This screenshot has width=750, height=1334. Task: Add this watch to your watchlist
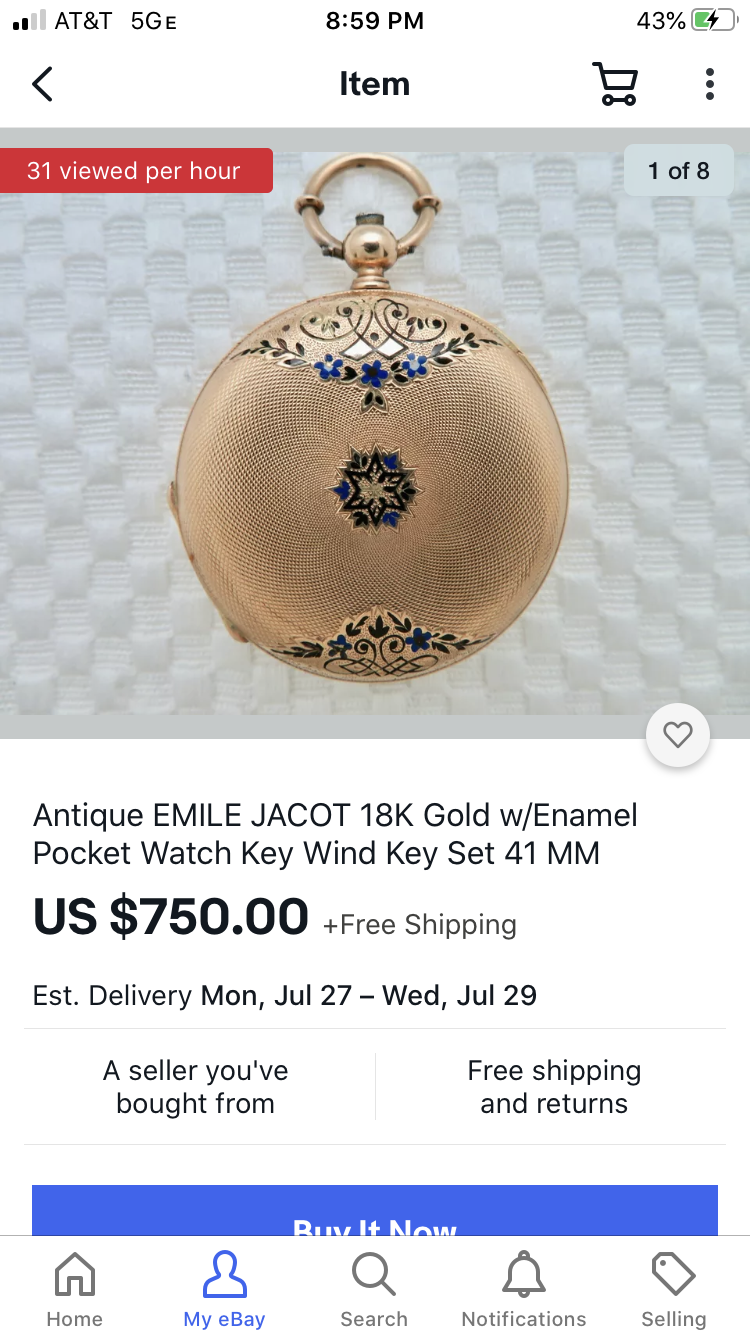pyautogui.click(x=678, y=735)
